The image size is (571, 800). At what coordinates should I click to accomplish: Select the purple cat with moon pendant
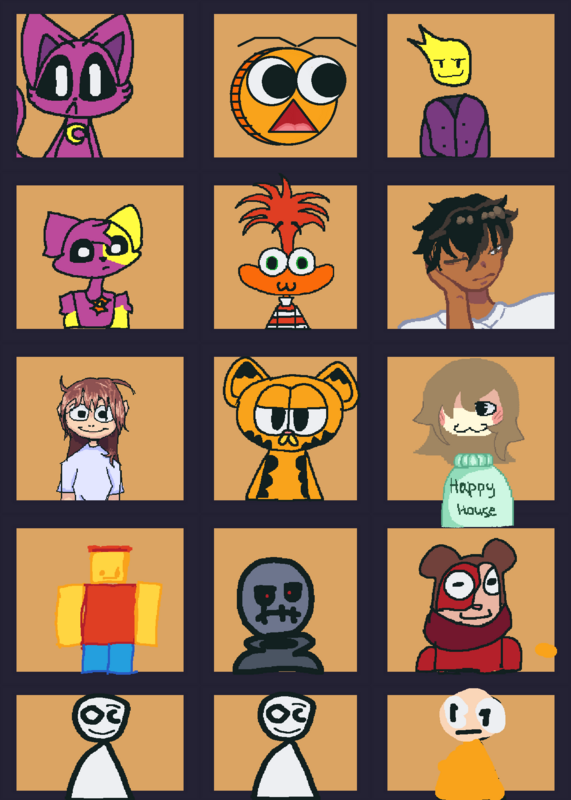(100, 86)
